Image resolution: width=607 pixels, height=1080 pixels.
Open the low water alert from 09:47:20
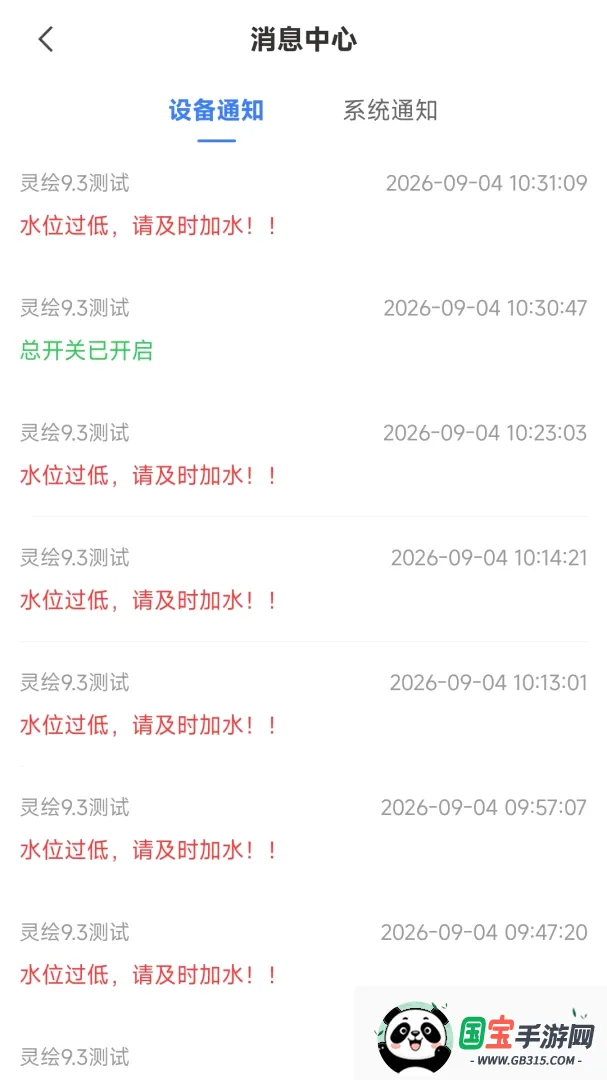303,954
